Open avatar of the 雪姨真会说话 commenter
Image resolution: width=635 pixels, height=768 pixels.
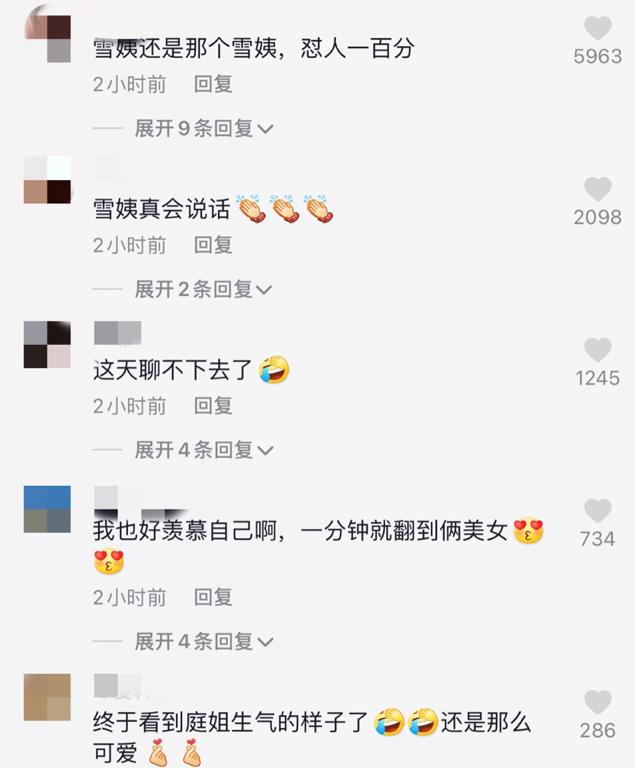click(x=47, y=181)
